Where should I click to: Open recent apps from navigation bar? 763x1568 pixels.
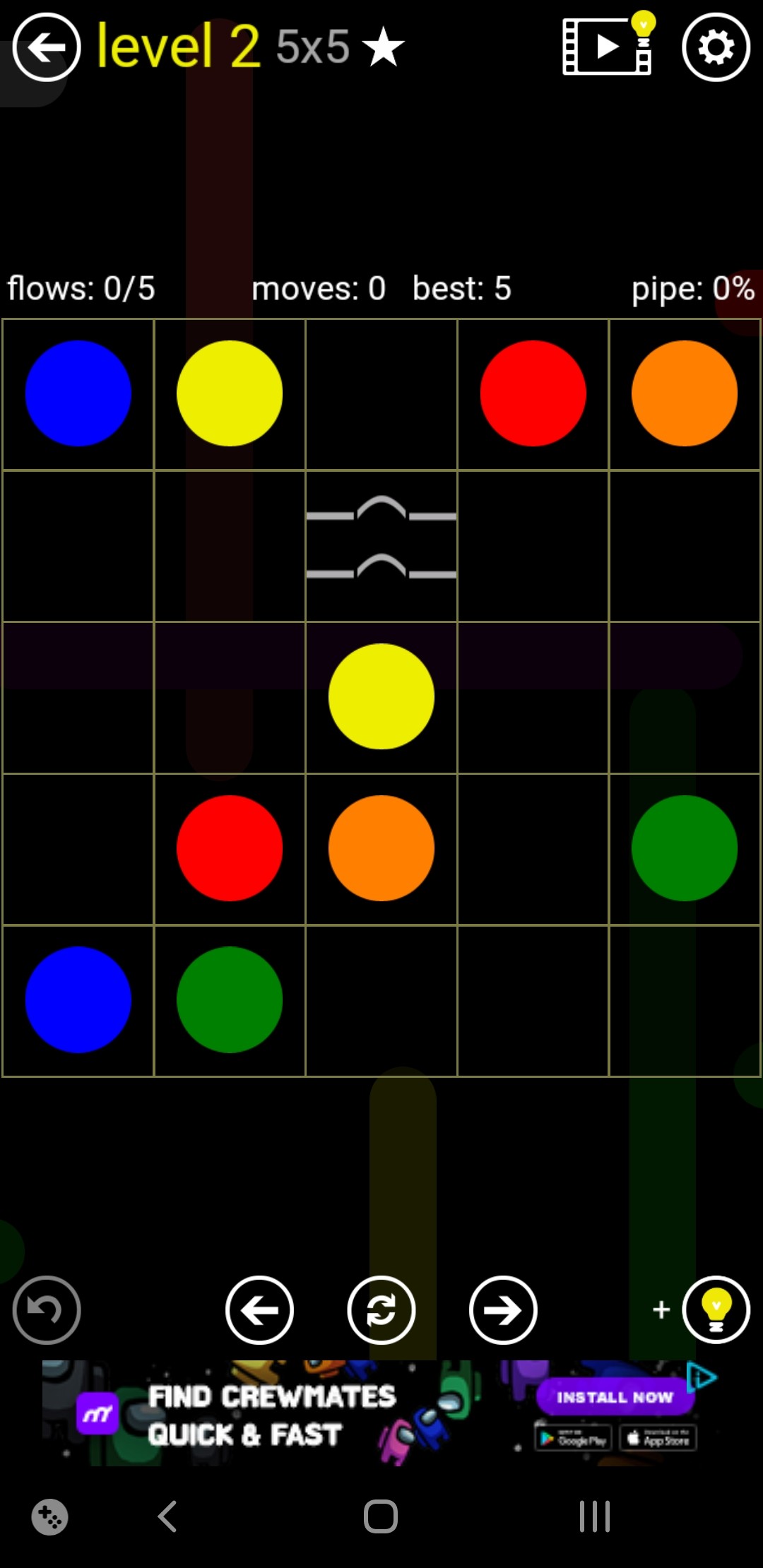pos(594,1516)
